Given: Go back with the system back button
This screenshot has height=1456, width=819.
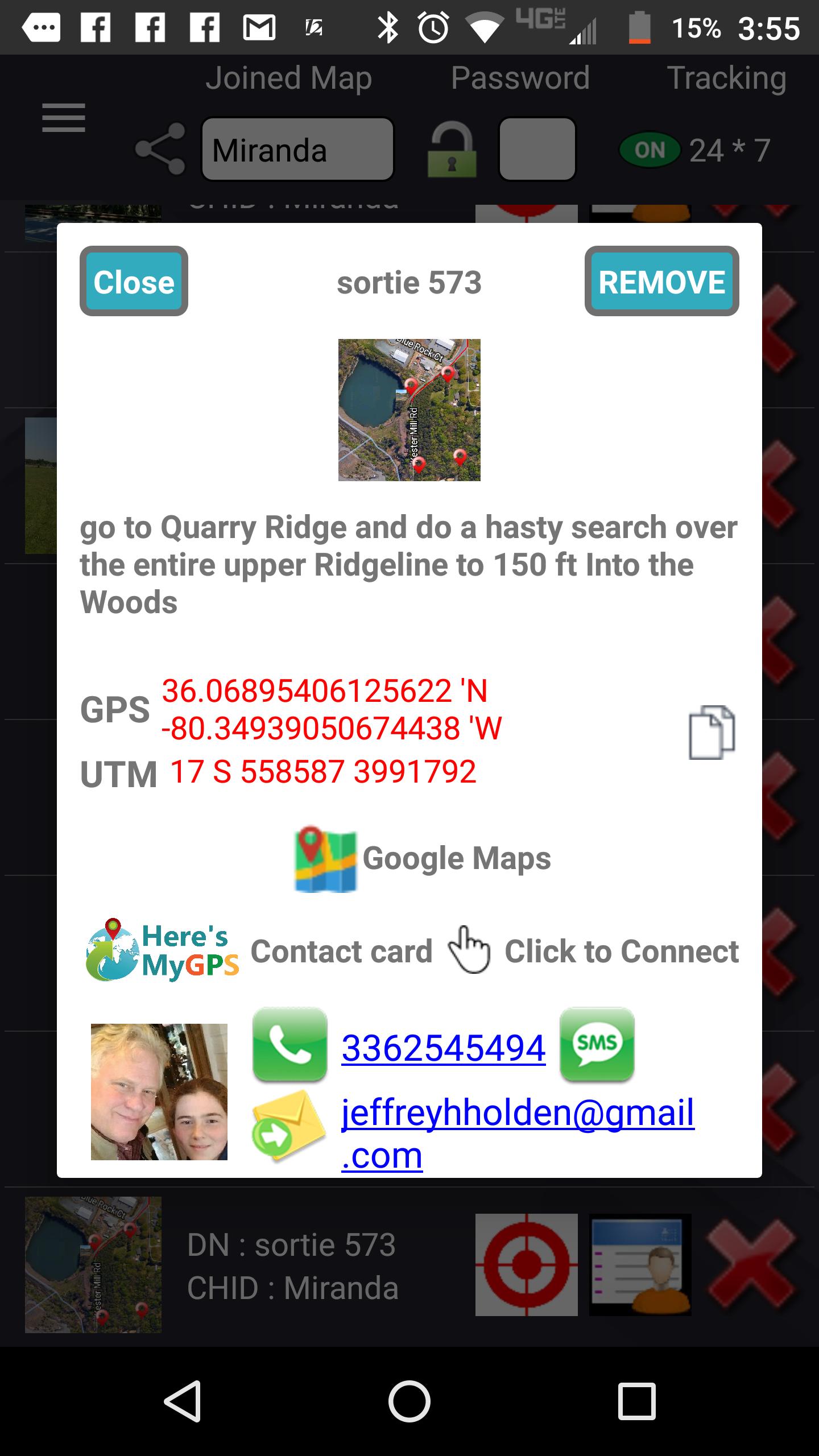Looking at the screenshot, I should click(x=182, y=1401).
